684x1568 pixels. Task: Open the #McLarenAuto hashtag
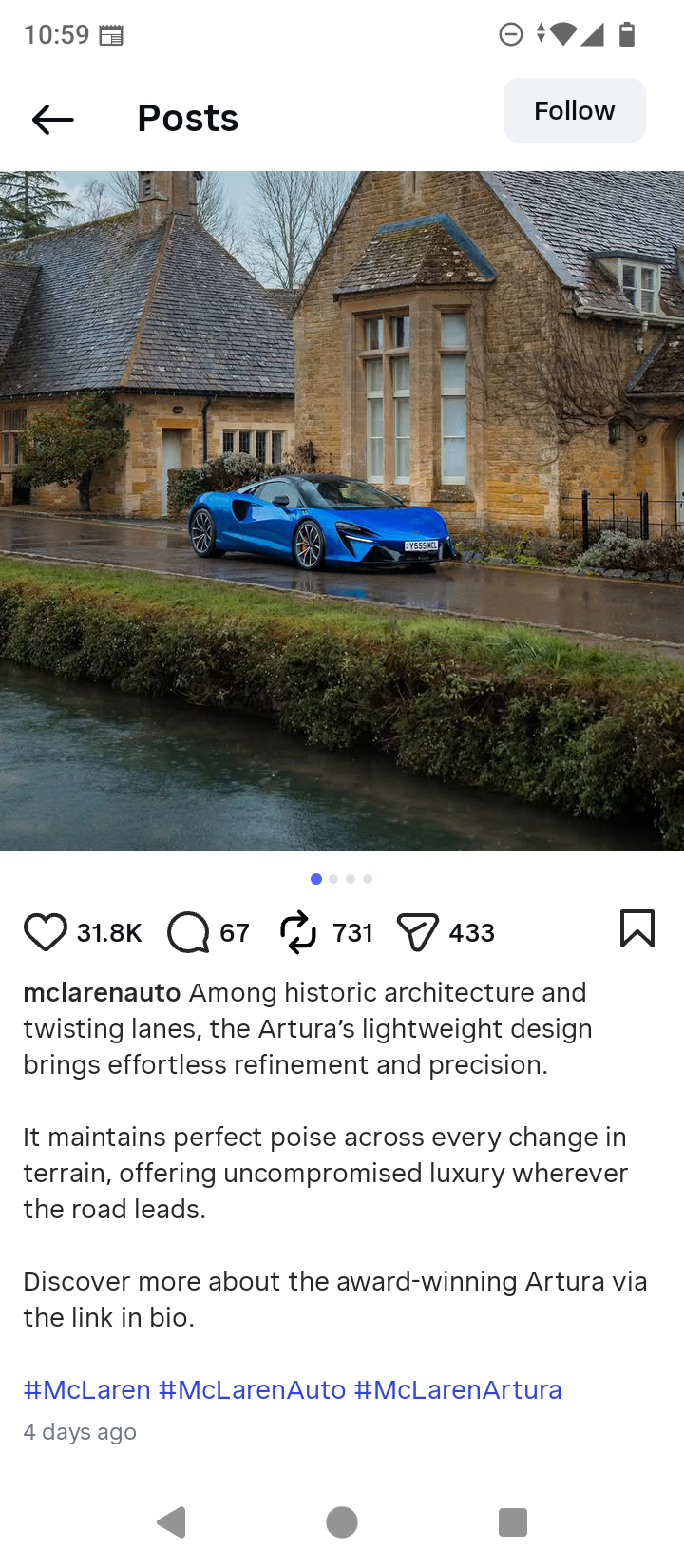252,1389
